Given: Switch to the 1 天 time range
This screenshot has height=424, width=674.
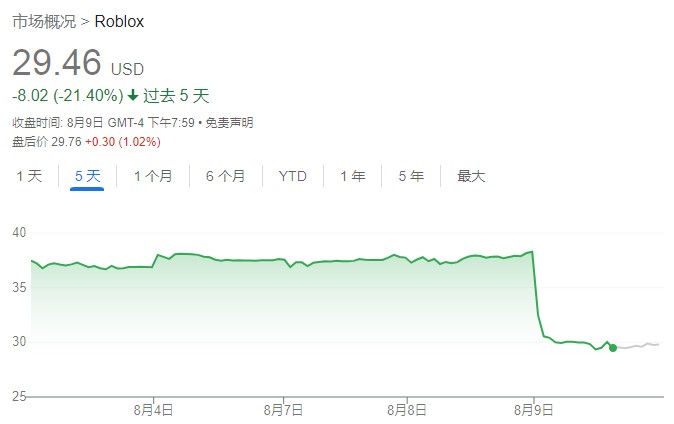Looking at the screenshot, I should [x=28, y=176].
